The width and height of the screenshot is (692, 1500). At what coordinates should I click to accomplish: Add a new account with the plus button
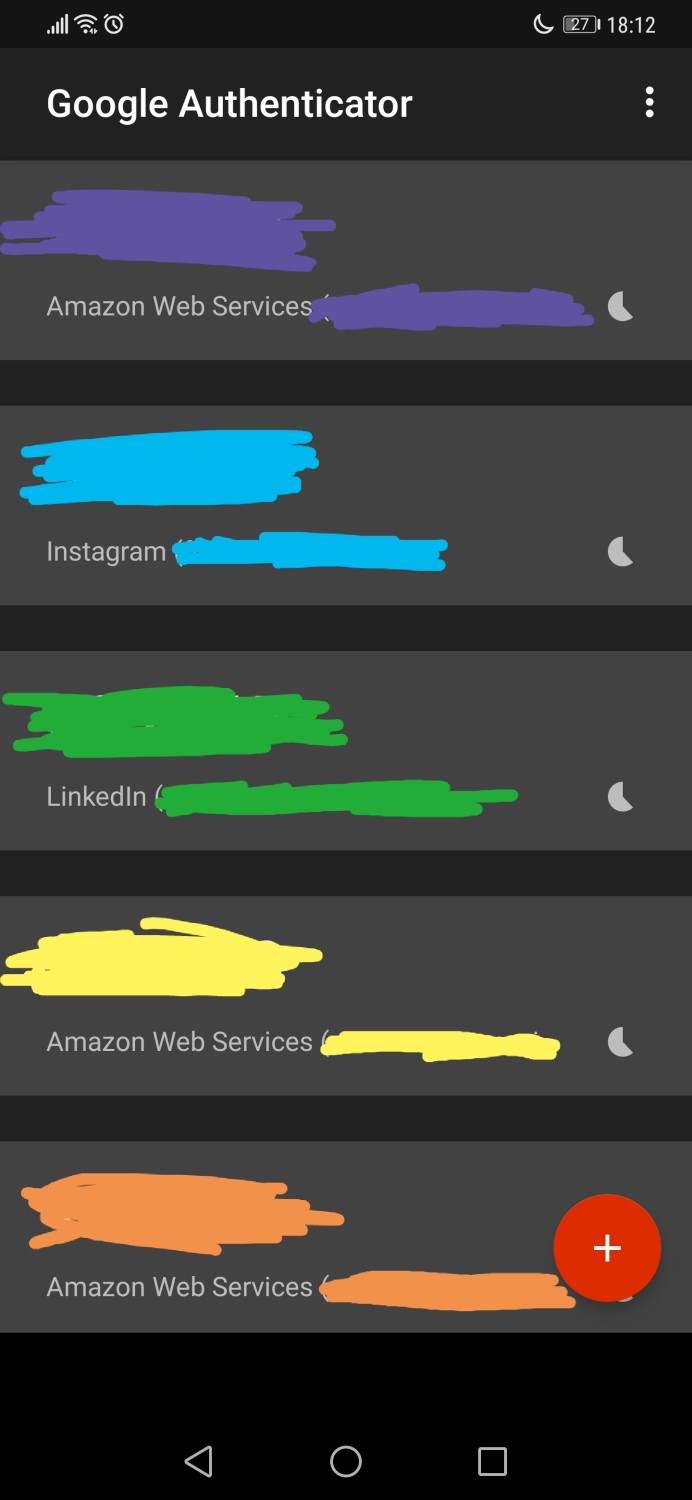pos(607,1247)
